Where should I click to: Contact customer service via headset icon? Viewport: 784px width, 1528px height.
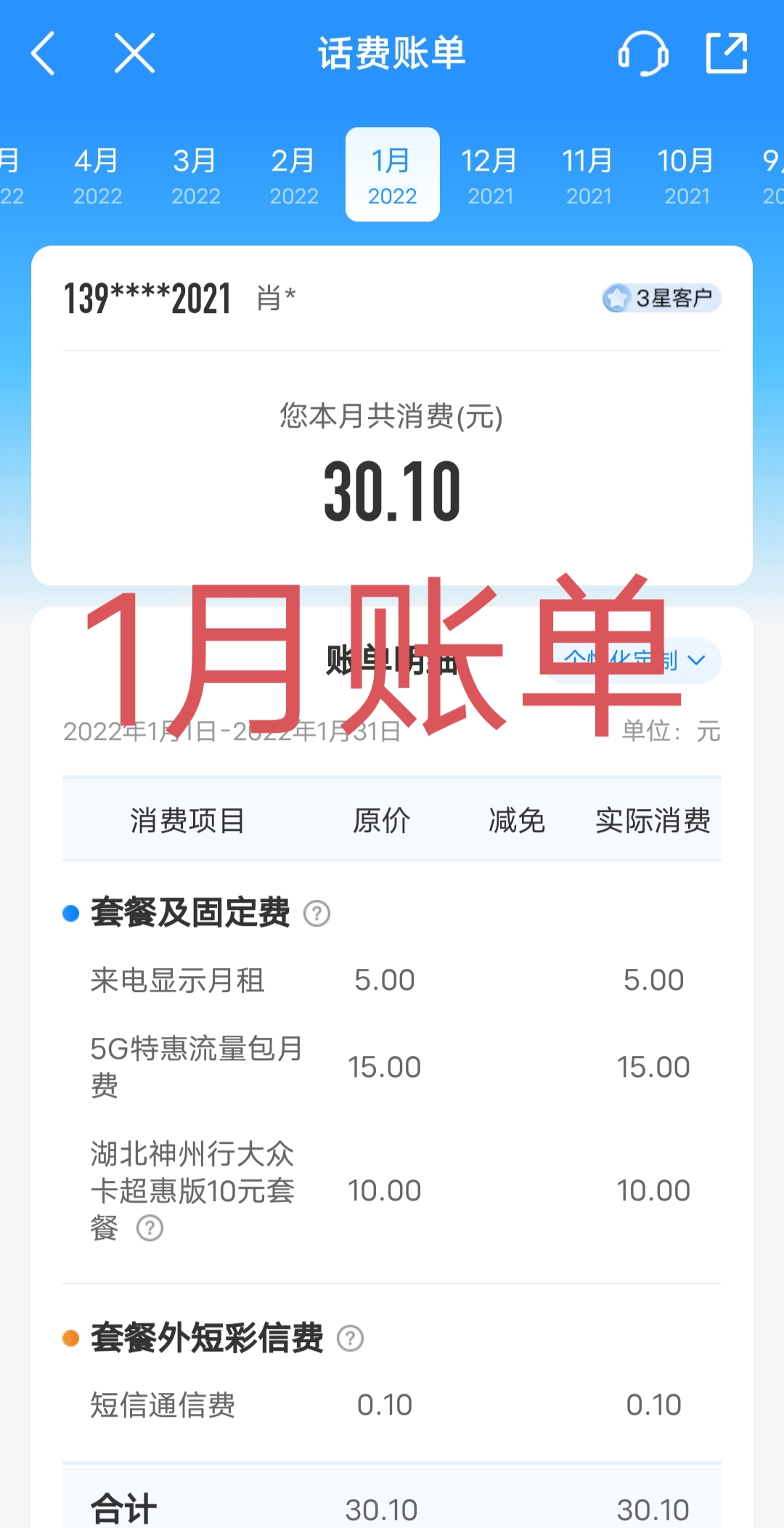pyautogui.click(x=642, y=53)
